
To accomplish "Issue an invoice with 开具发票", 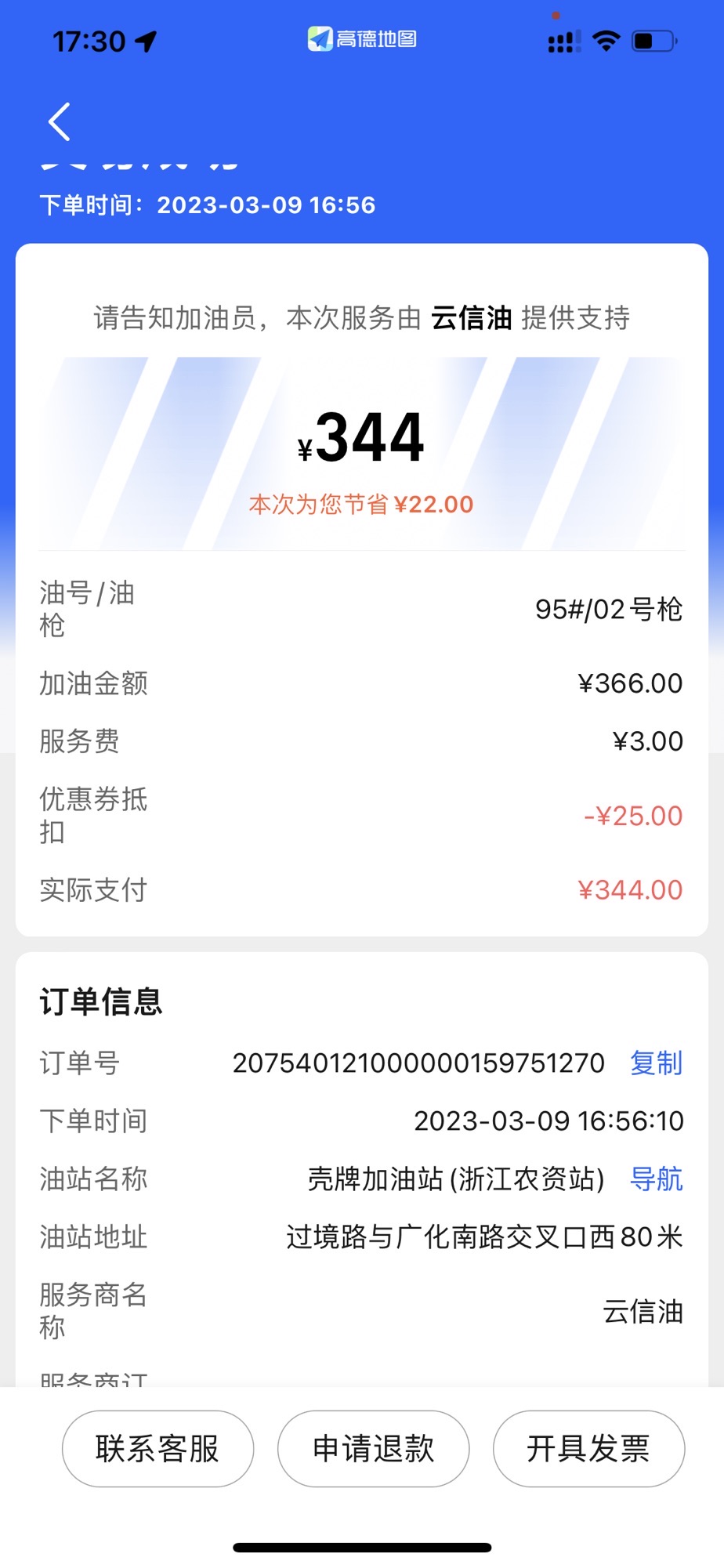I will point(588,1449).
